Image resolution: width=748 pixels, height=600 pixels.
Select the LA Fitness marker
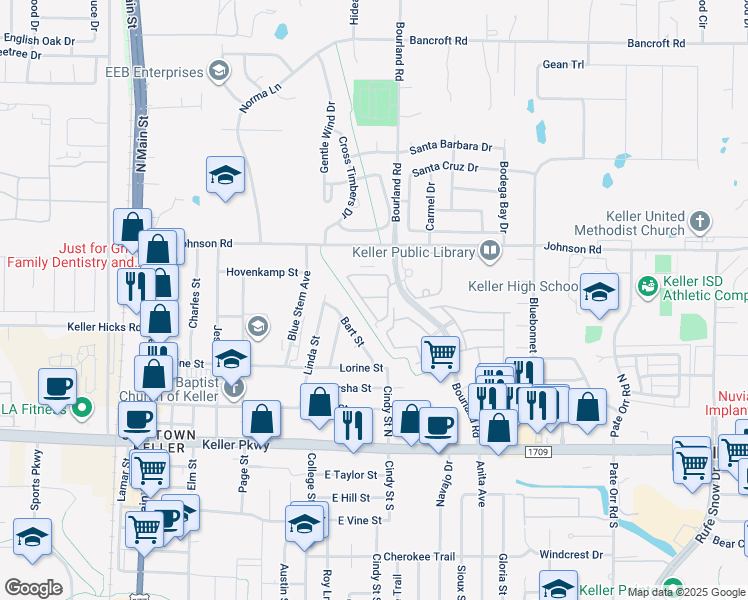pyautogui.click(x=82, y=407)
